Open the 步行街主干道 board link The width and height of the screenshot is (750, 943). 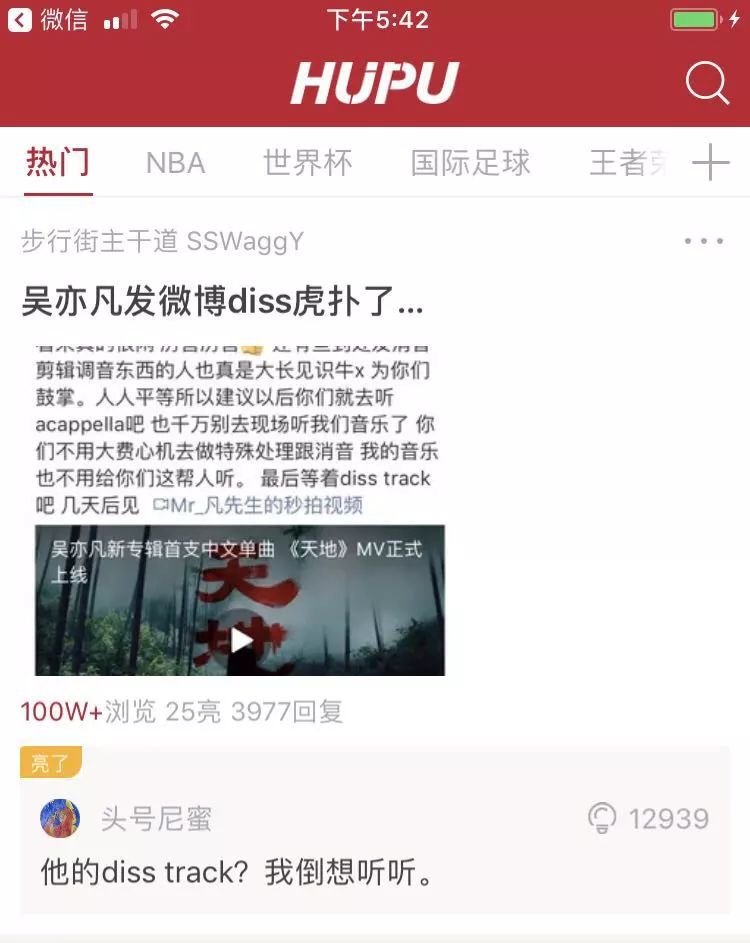click(x=99, y=241)
